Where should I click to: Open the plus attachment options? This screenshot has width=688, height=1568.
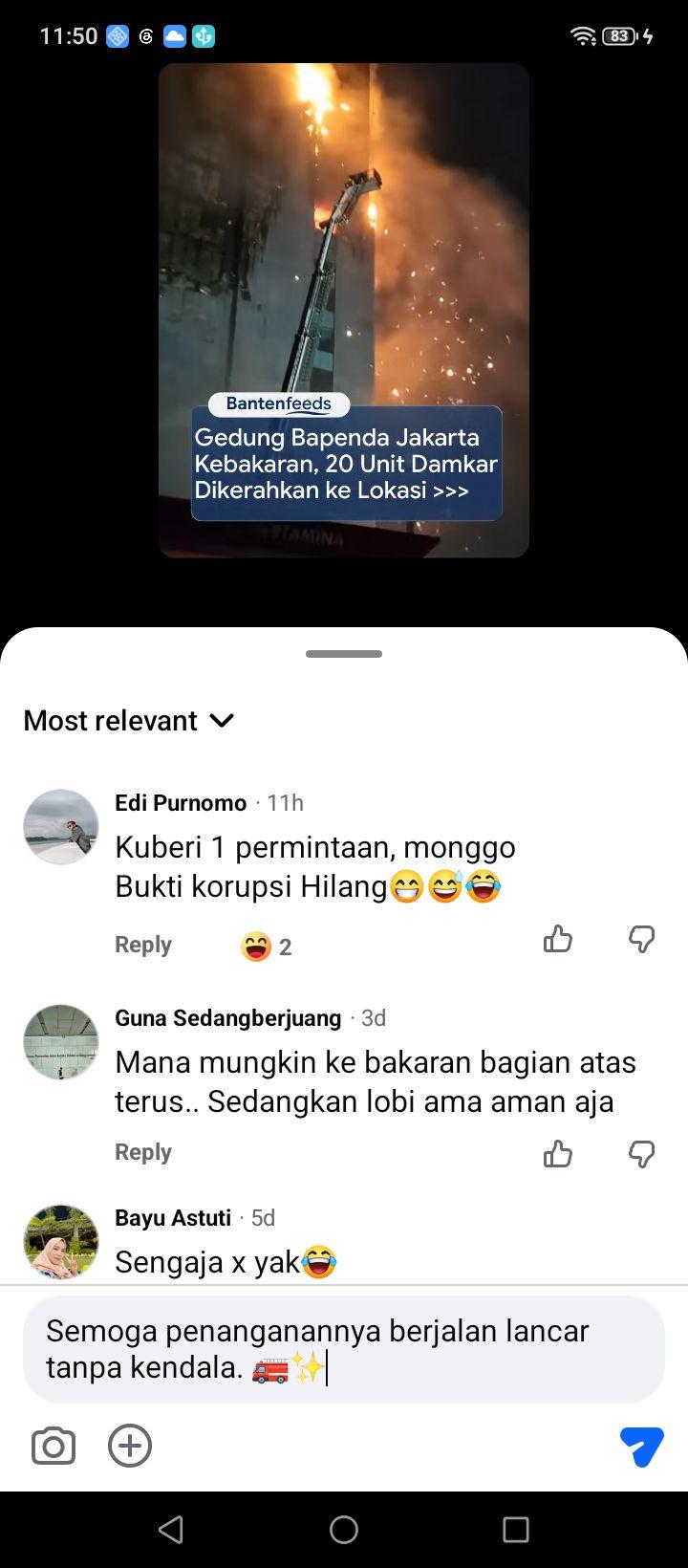[130, 1446]
